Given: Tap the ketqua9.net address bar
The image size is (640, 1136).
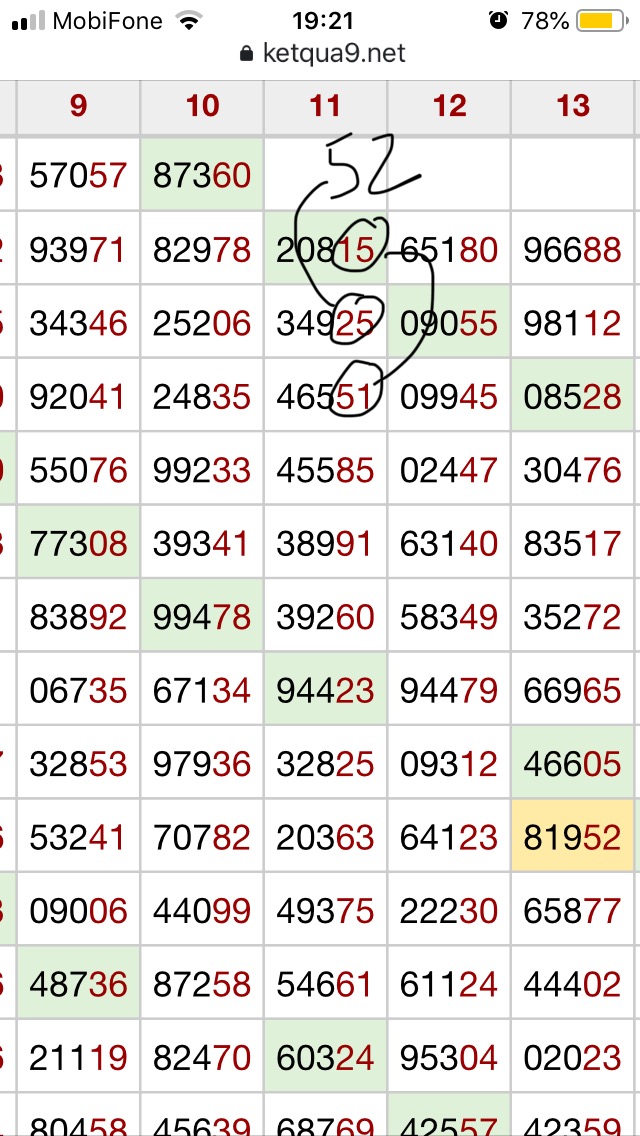Looking at the screenshot, I should [322, 54].
